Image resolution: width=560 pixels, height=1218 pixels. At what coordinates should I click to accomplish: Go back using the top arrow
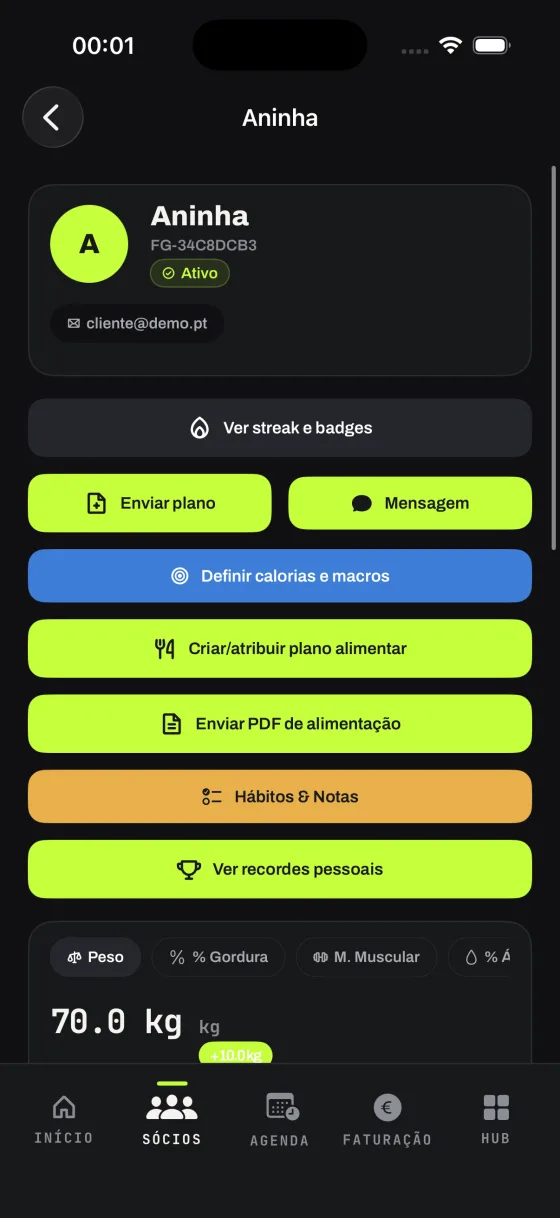(52, 117)
